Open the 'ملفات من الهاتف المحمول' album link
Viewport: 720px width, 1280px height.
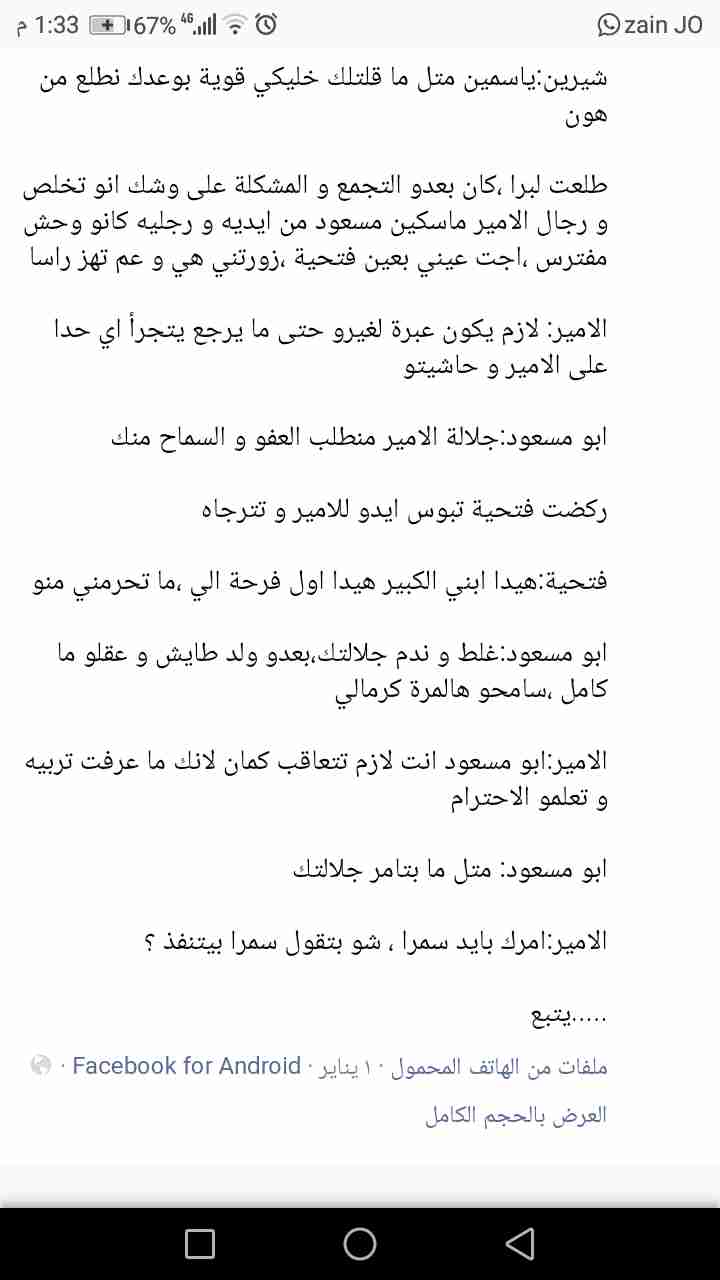click(x=500, y=1067)
